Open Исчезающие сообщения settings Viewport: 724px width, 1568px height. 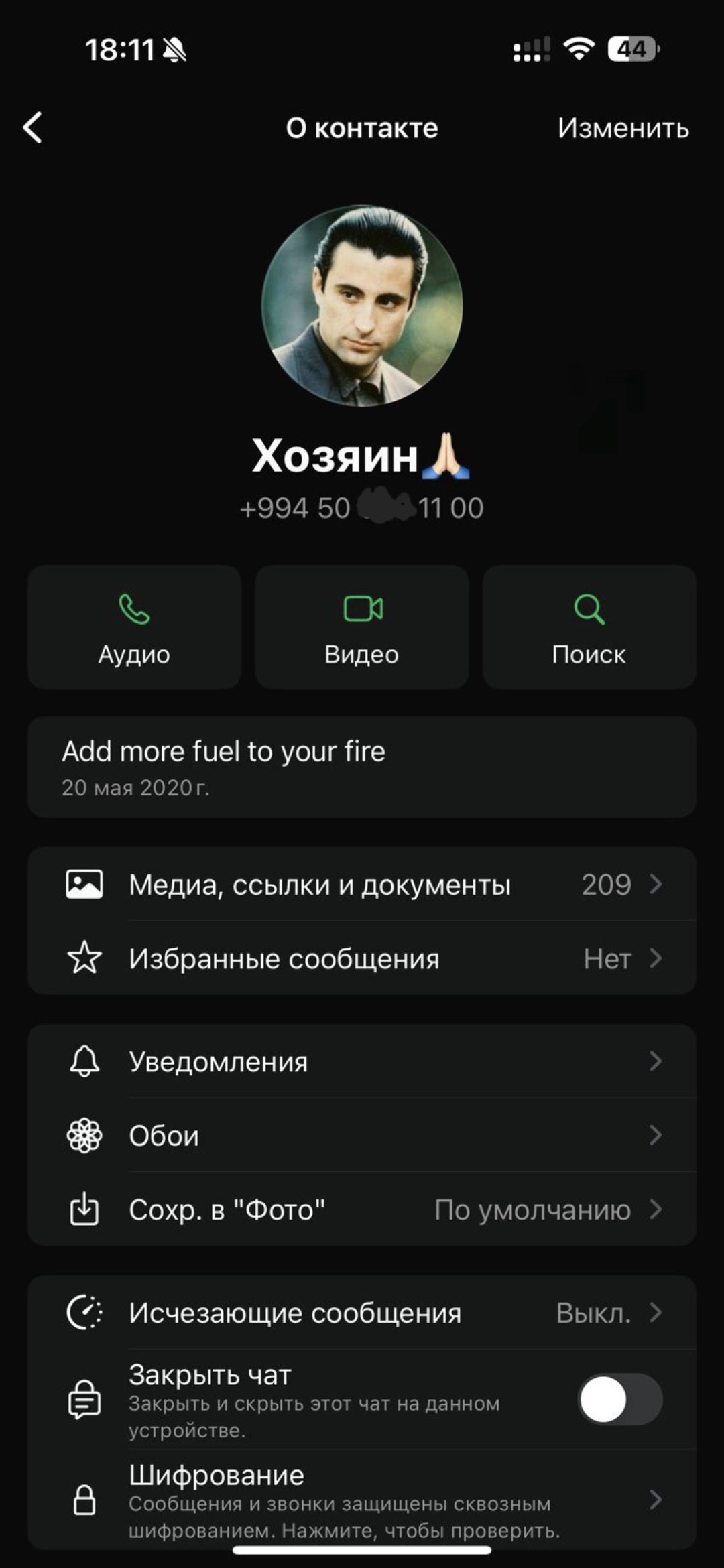pos(362,1313)
